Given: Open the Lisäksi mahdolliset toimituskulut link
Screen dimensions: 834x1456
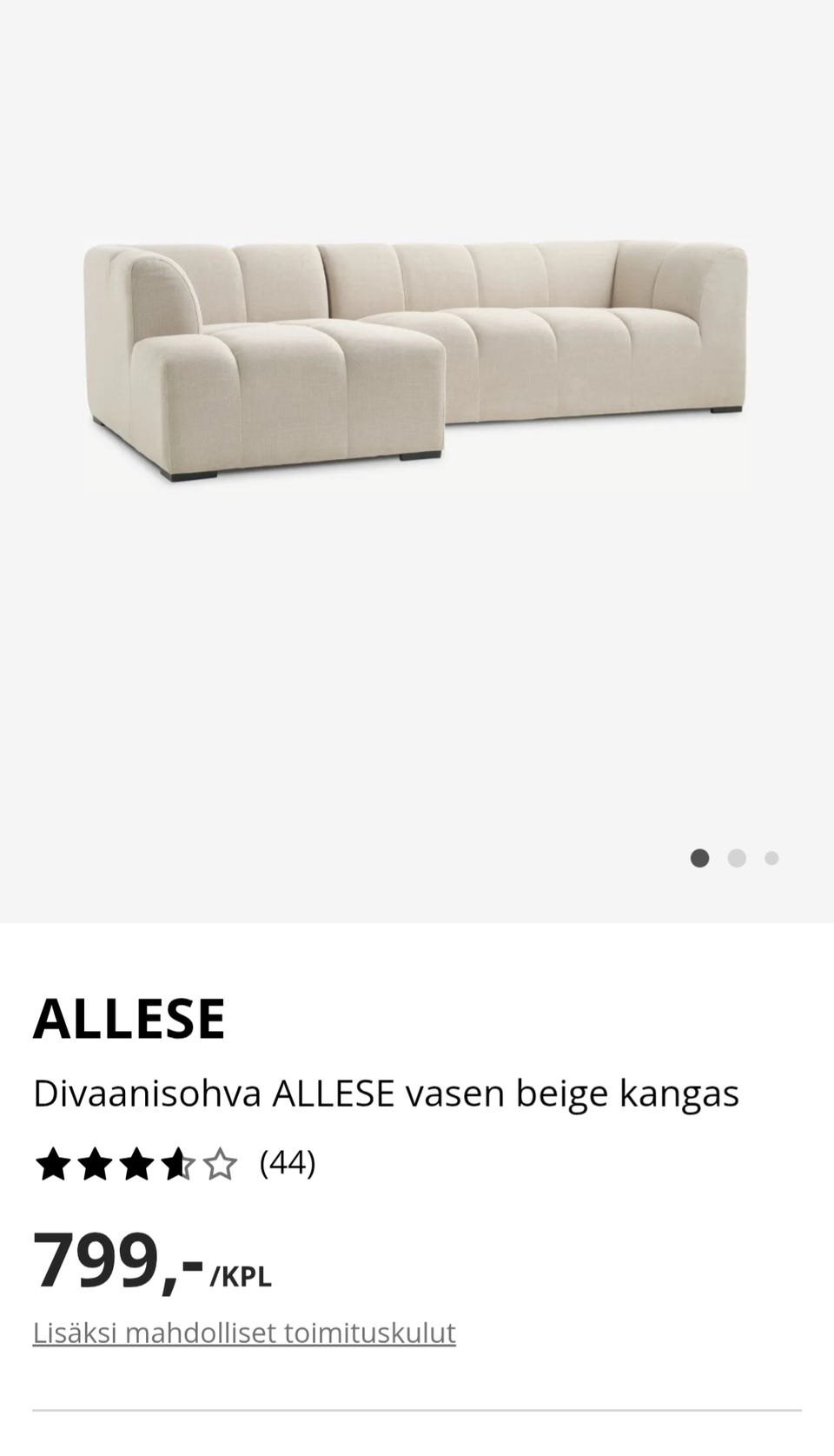Looking at the screenshot, I should 244,1333.
